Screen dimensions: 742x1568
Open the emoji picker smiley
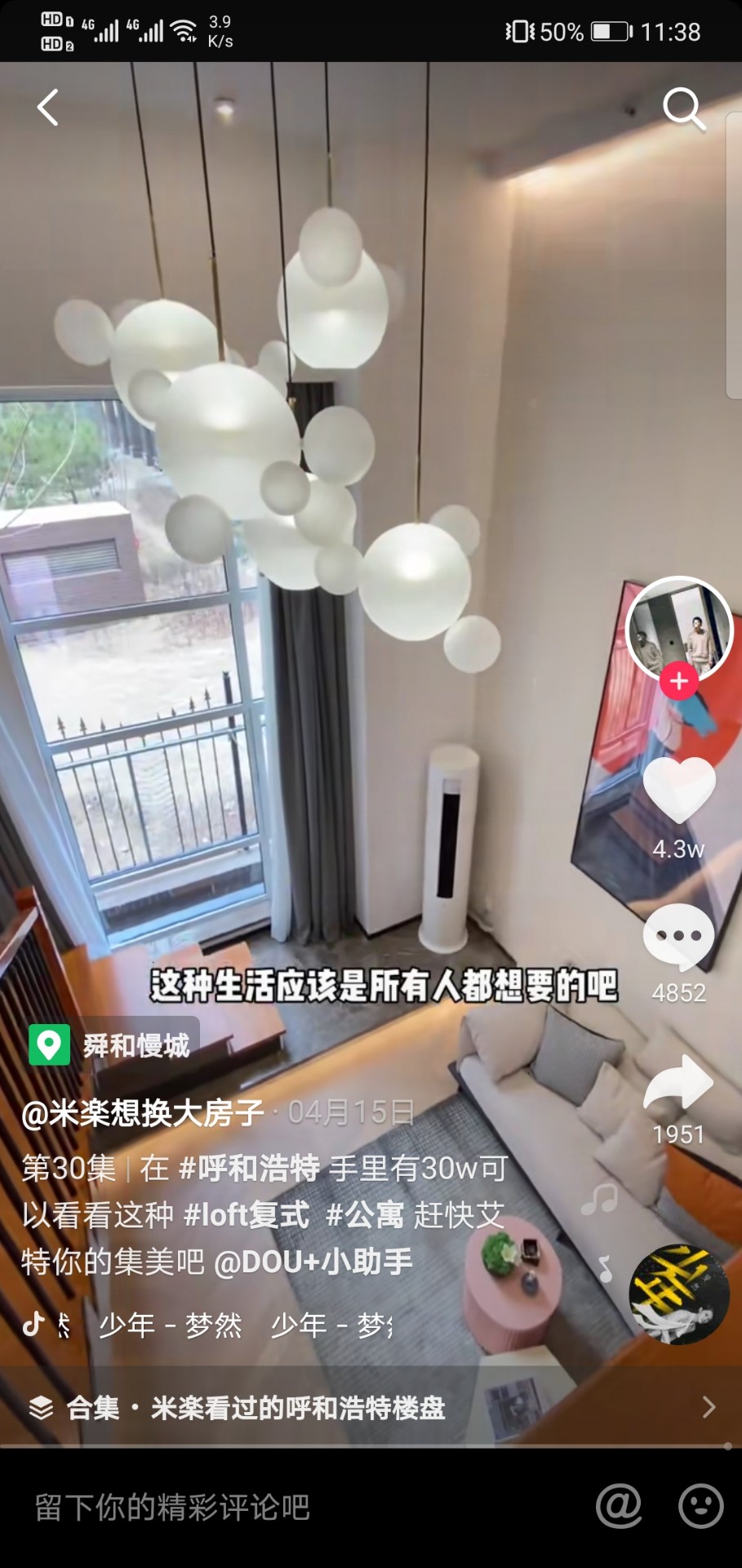[x=701, y=1505]
